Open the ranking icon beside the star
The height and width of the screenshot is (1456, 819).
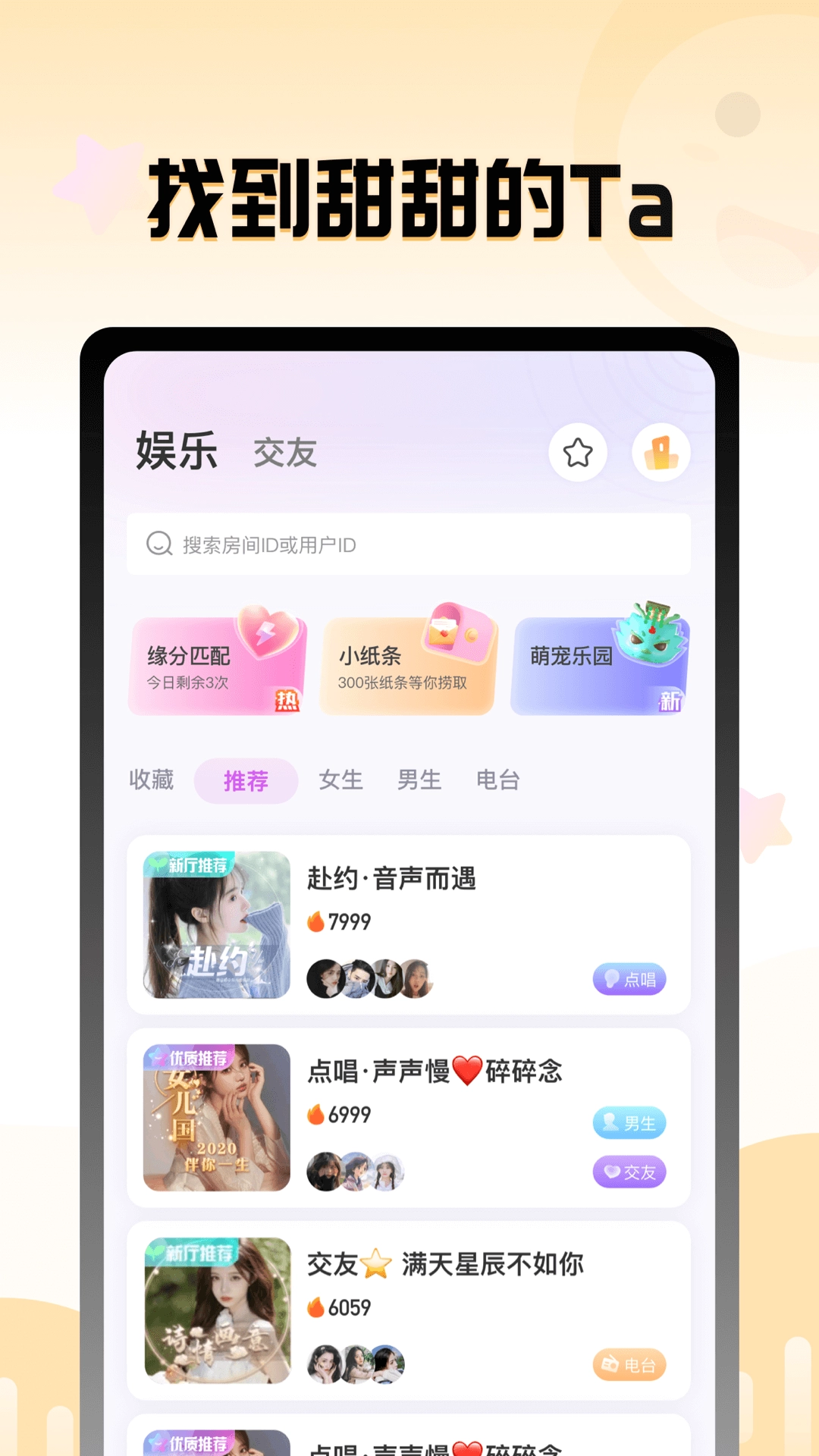[x=662, y=451]
